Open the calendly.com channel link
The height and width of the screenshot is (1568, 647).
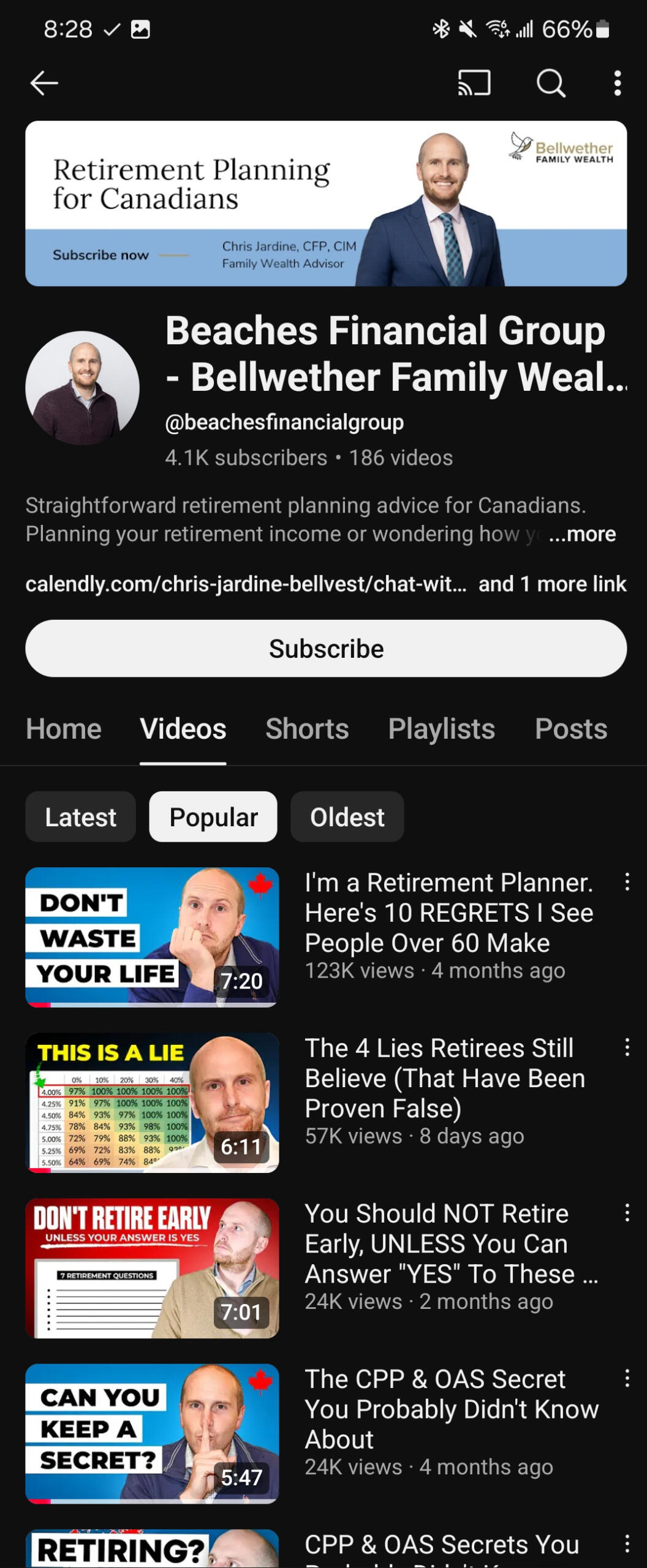[x=245, y=584]
